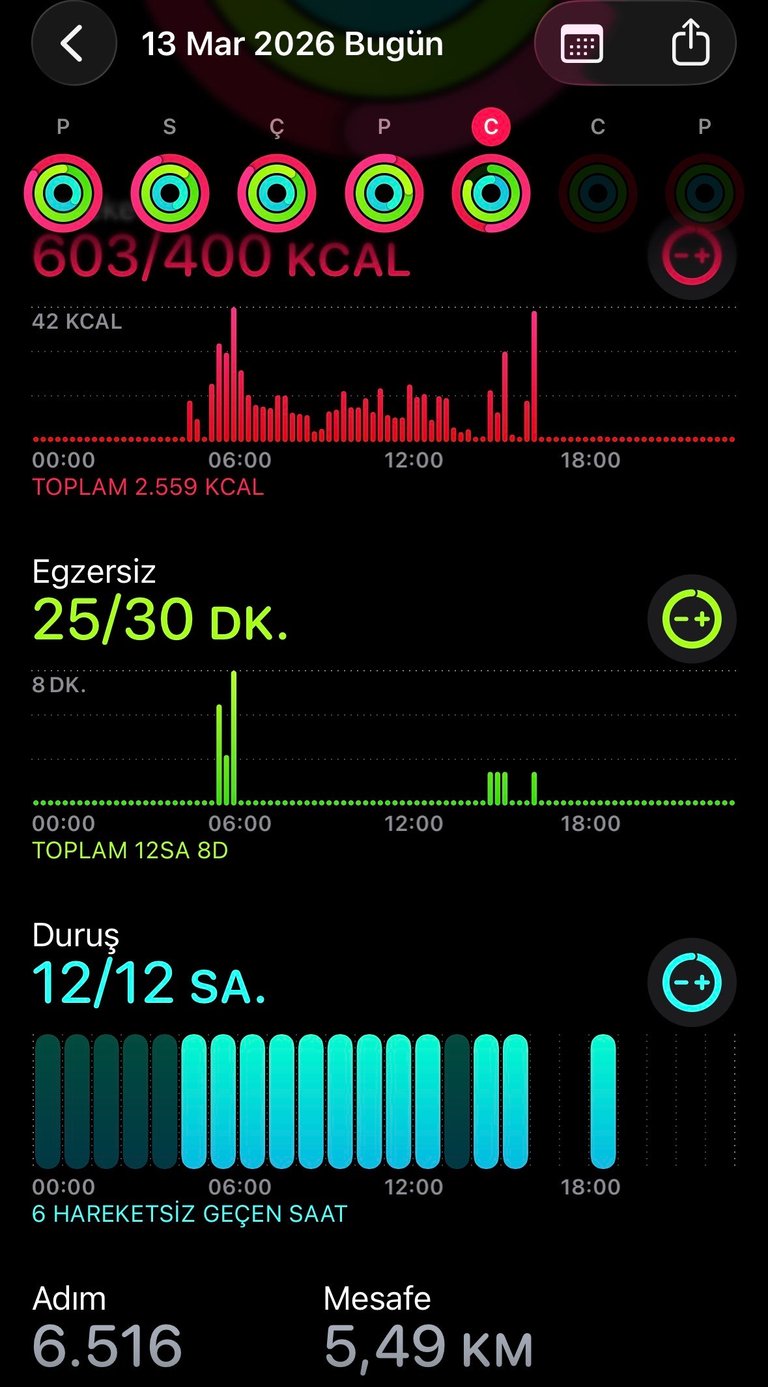View Pazartesi's activity rings
The width and height of the screenshot is (768, 1387).
tap(63, 193)
